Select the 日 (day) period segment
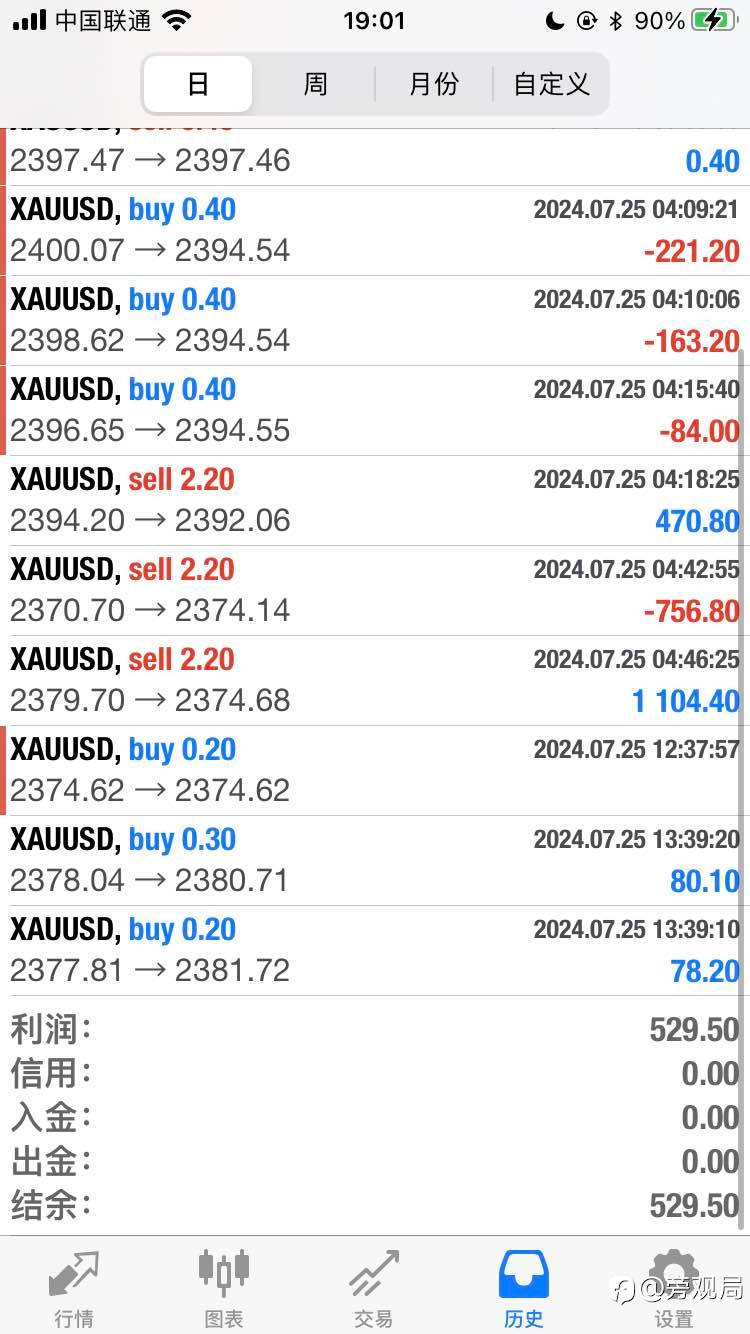Screen dimensions: 750x1334 click(198, 84)
